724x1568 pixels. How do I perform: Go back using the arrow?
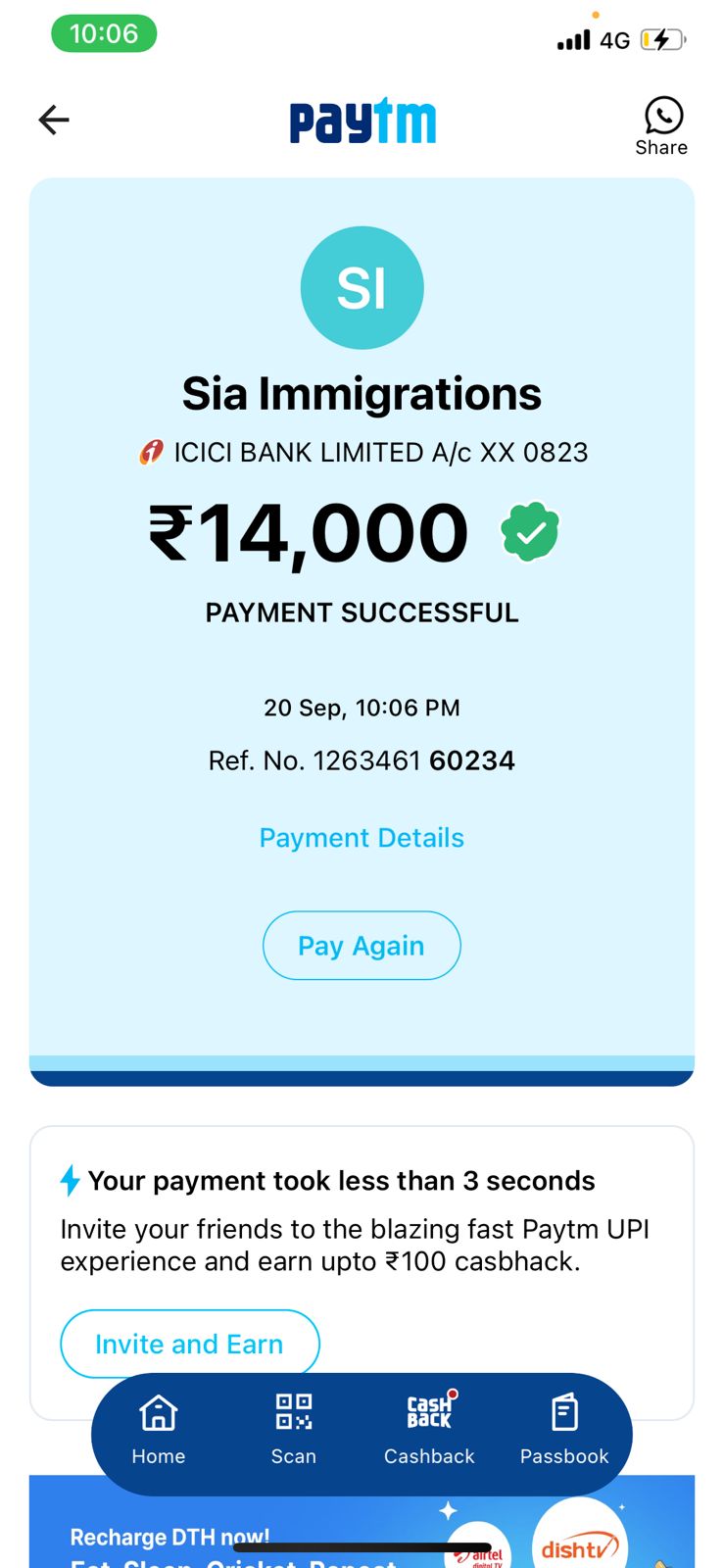[54, 120]
